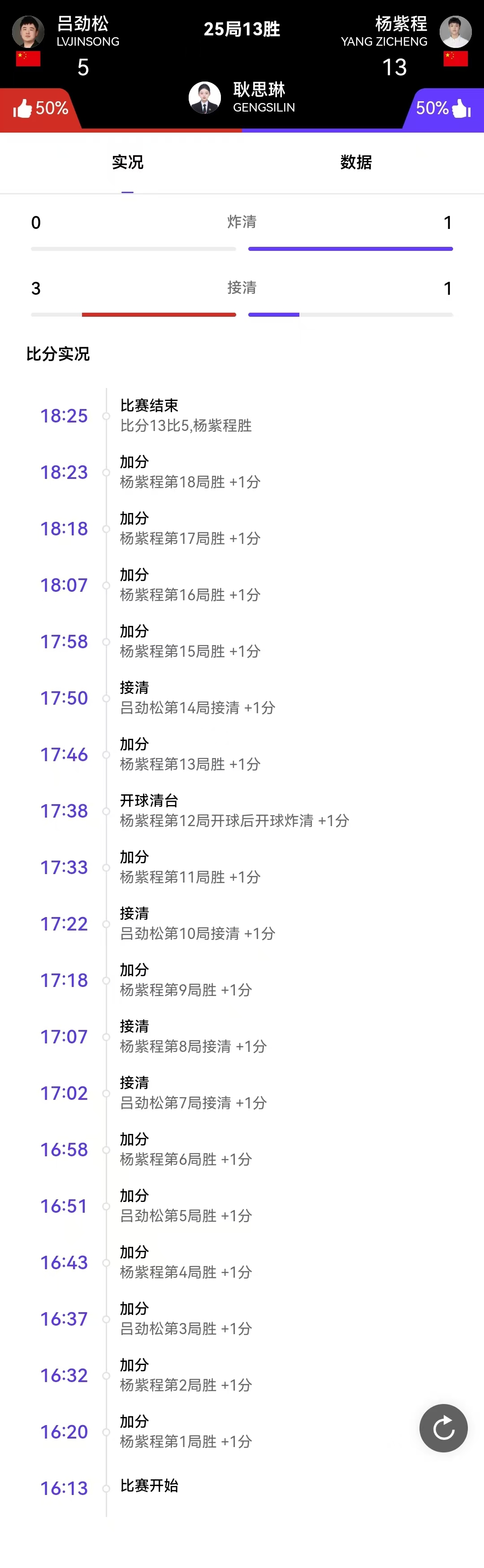Switch to the 数据 tab
Screen dimensions: 484x1568
click(355, 163)
